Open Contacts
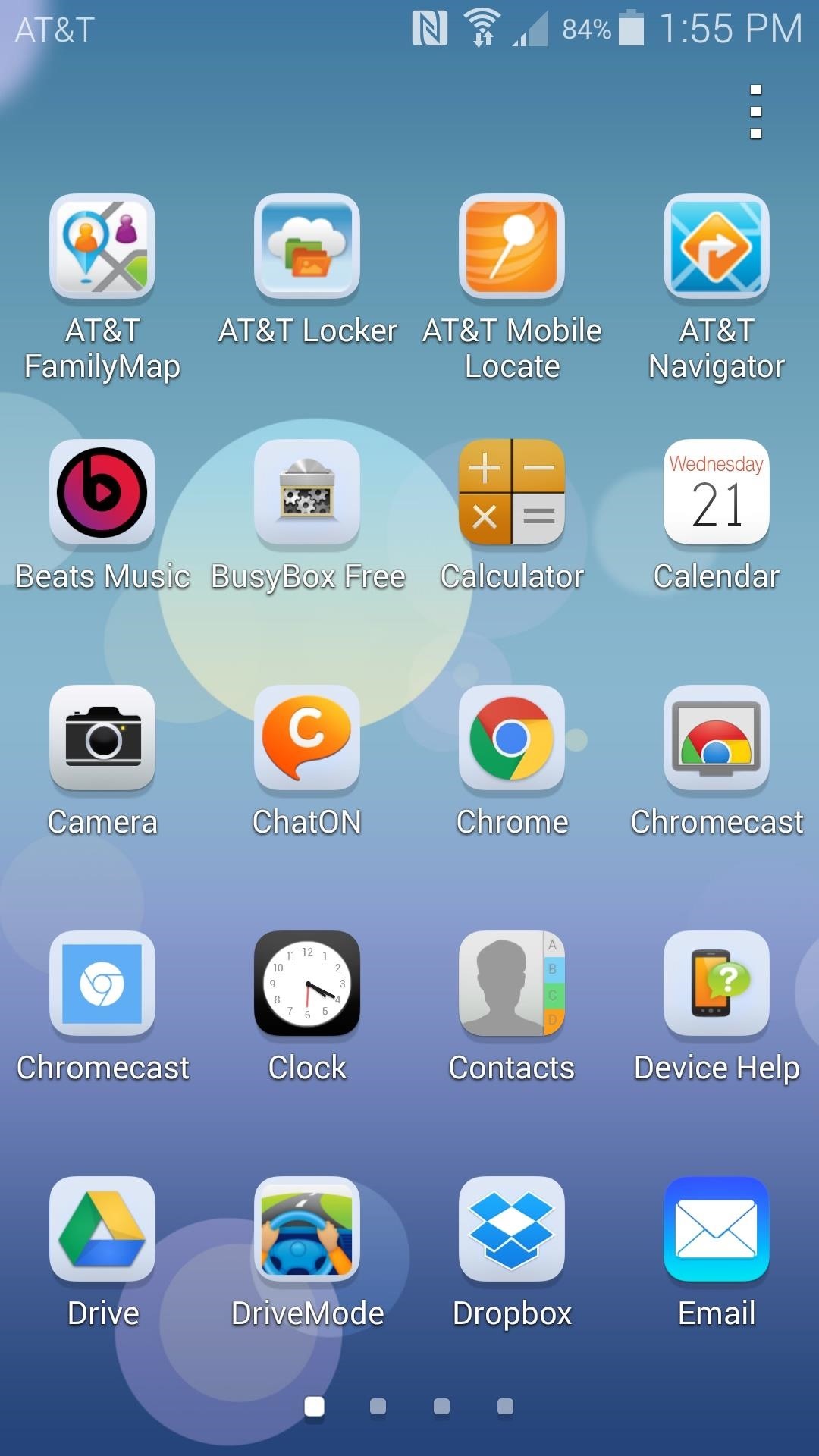This screenshot has width=819, height=1456. pos(512,984)
